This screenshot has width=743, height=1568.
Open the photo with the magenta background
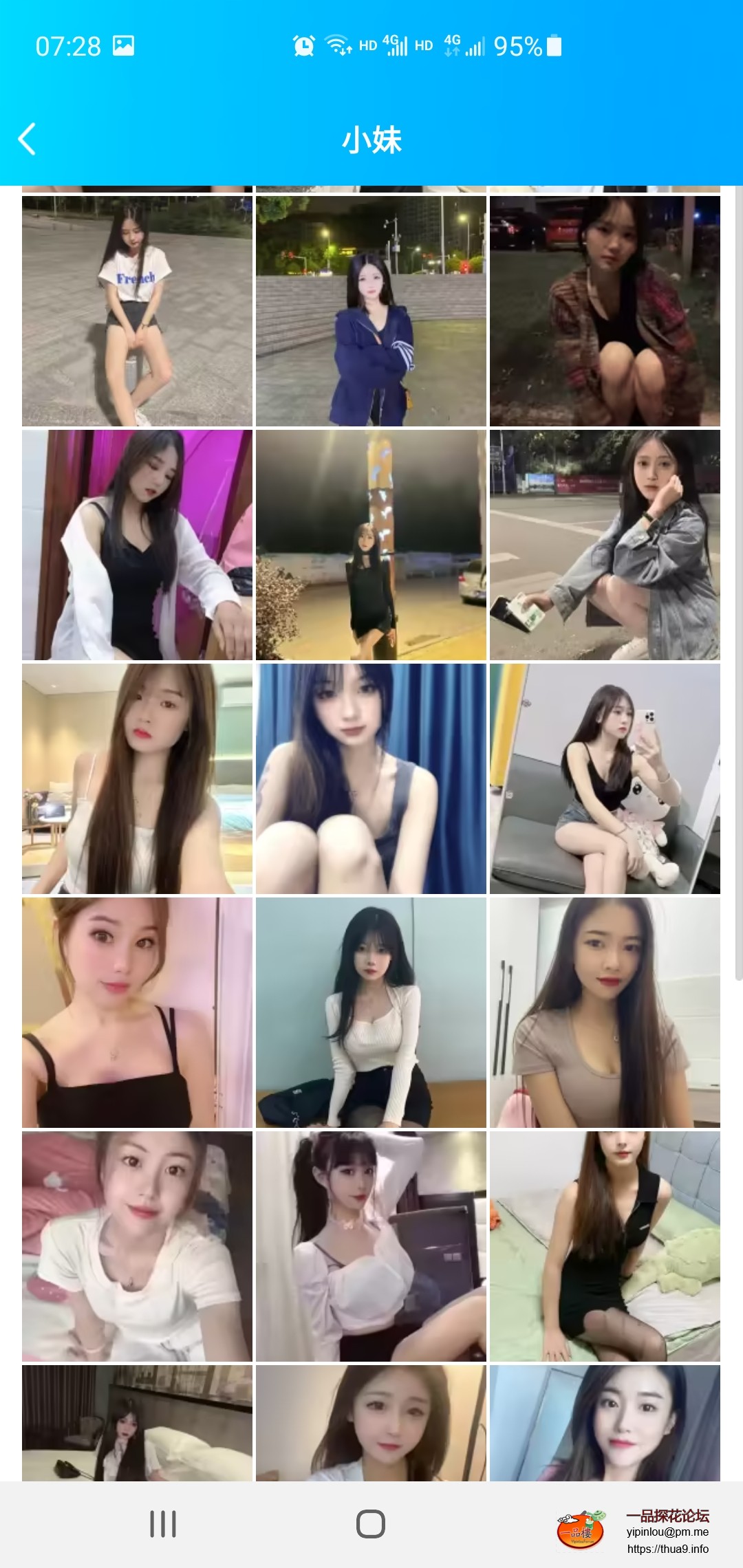coord(137,545)
